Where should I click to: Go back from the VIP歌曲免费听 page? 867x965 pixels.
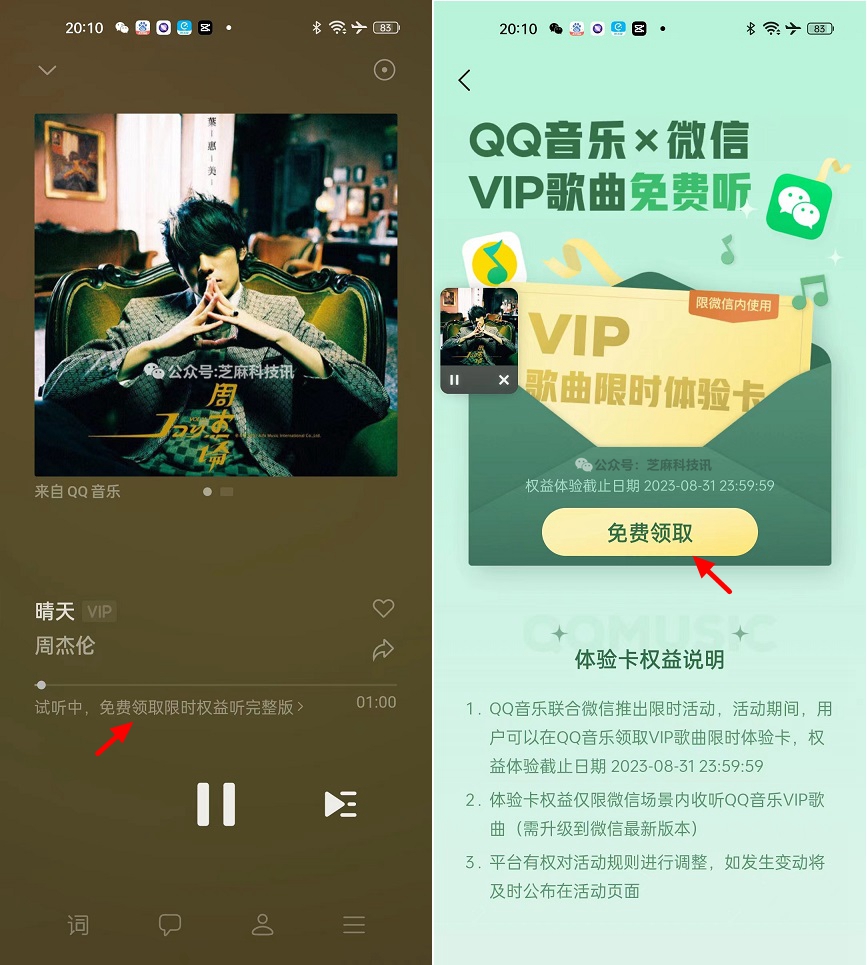(x=464, y=81)
